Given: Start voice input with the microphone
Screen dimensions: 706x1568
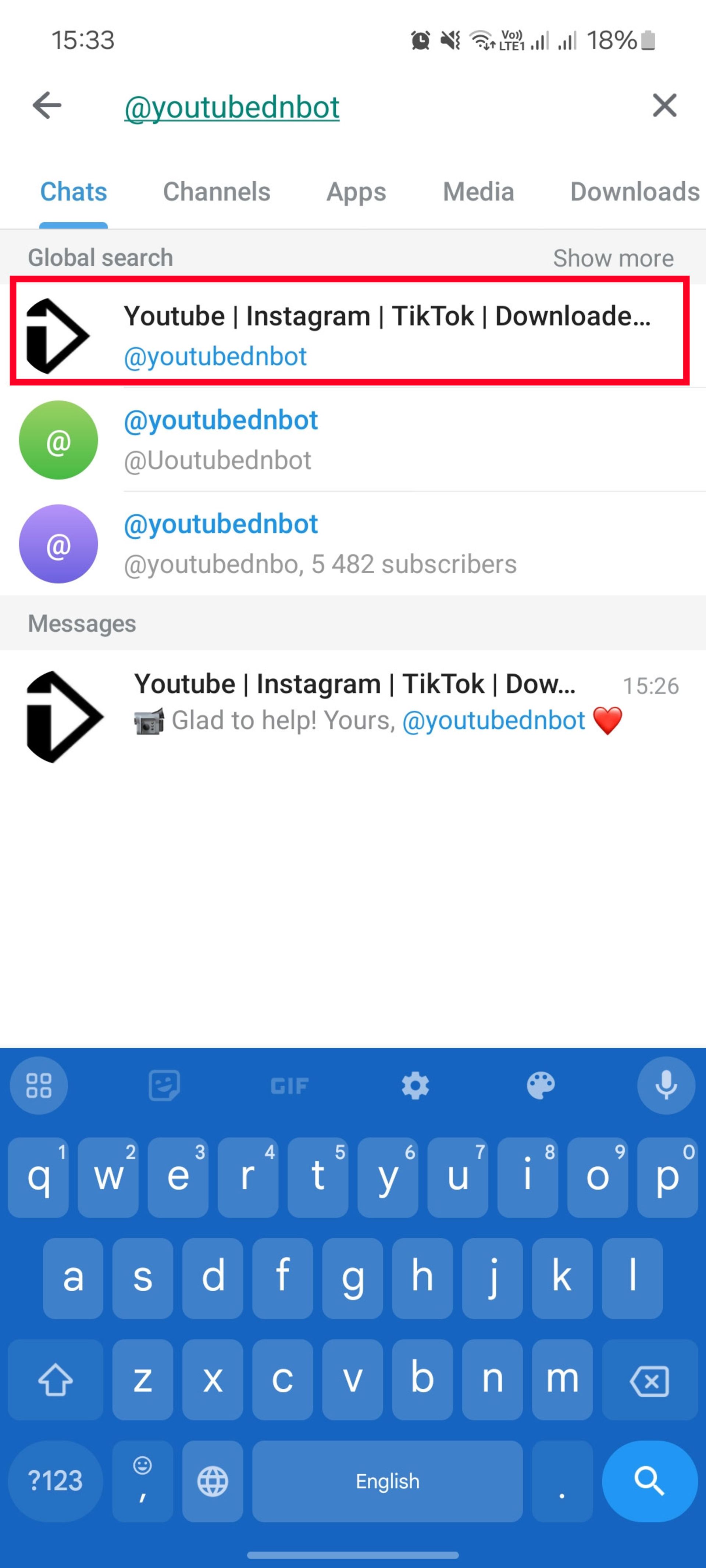Looking at the screenshot, I should pyautogui.click(x=666, y=1085).
